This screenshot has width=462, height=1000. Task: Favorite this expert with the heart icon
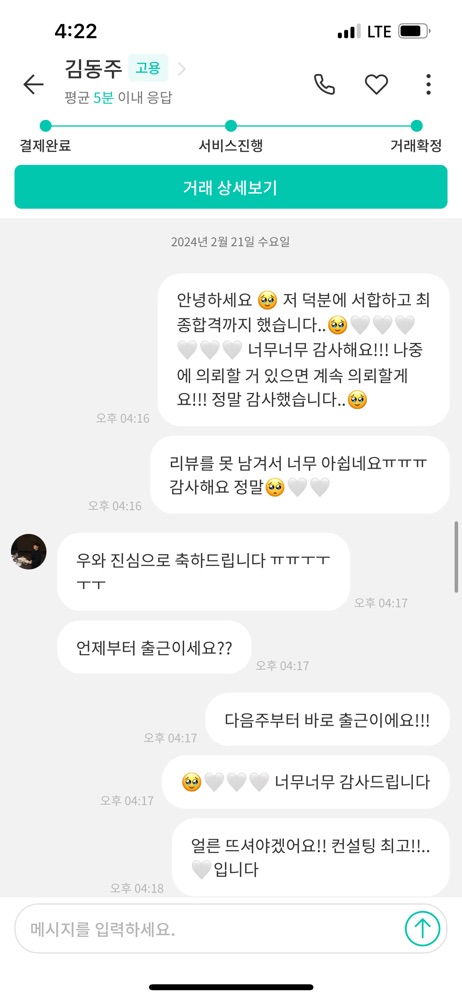pyautogui.click(x=376, y=84)
